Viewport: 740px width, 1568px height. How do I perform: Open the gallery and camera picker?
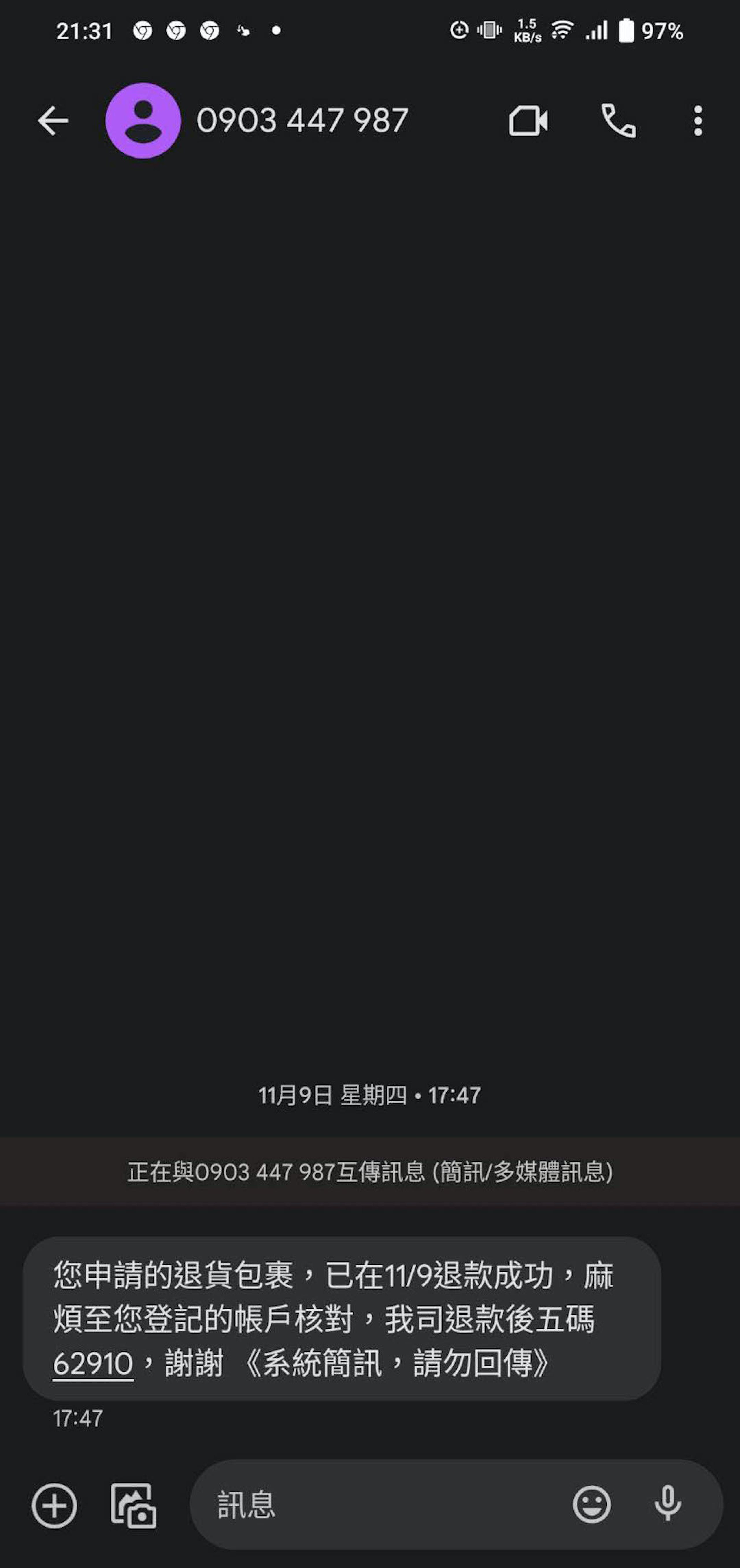click(133, 1505)
